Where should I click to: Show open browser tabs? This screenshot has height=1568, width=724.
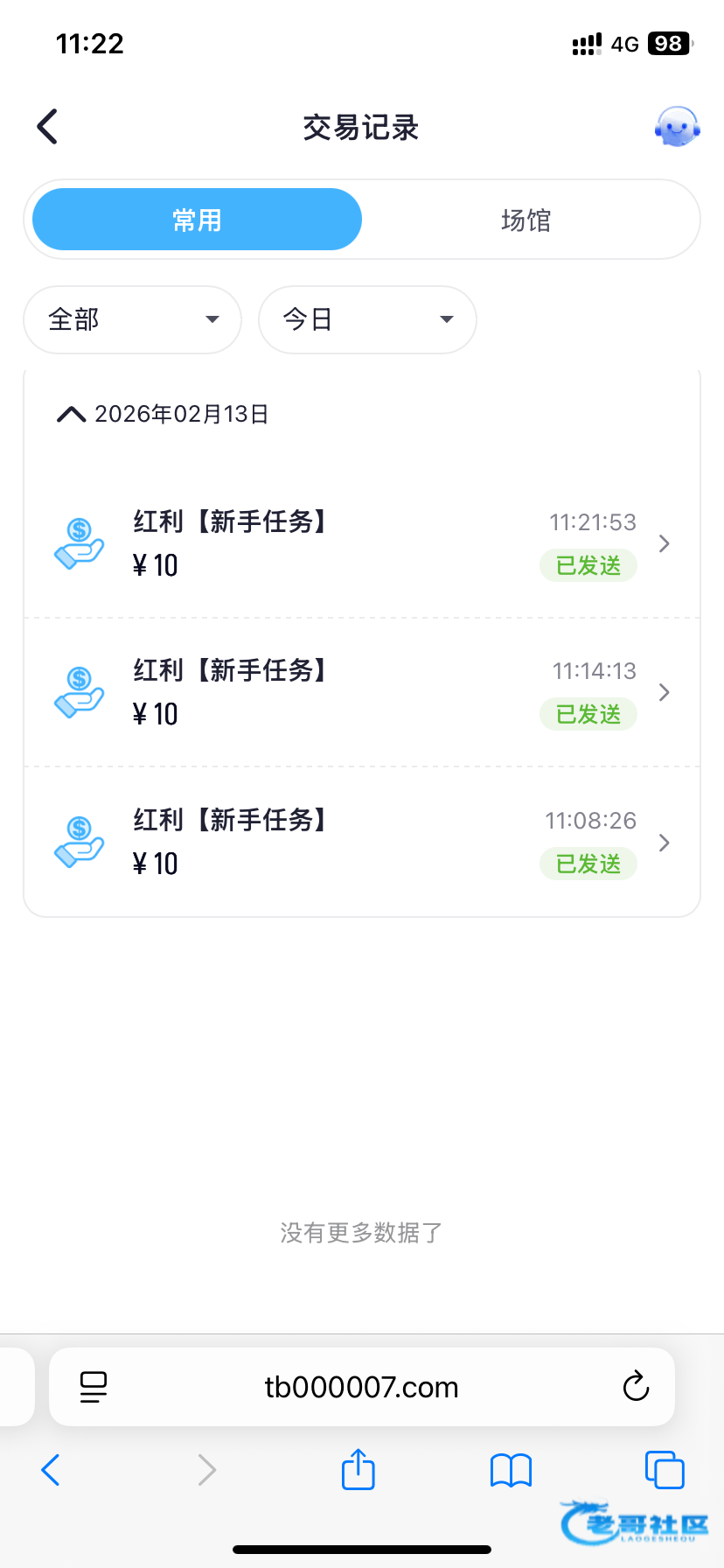[665, 1469]
